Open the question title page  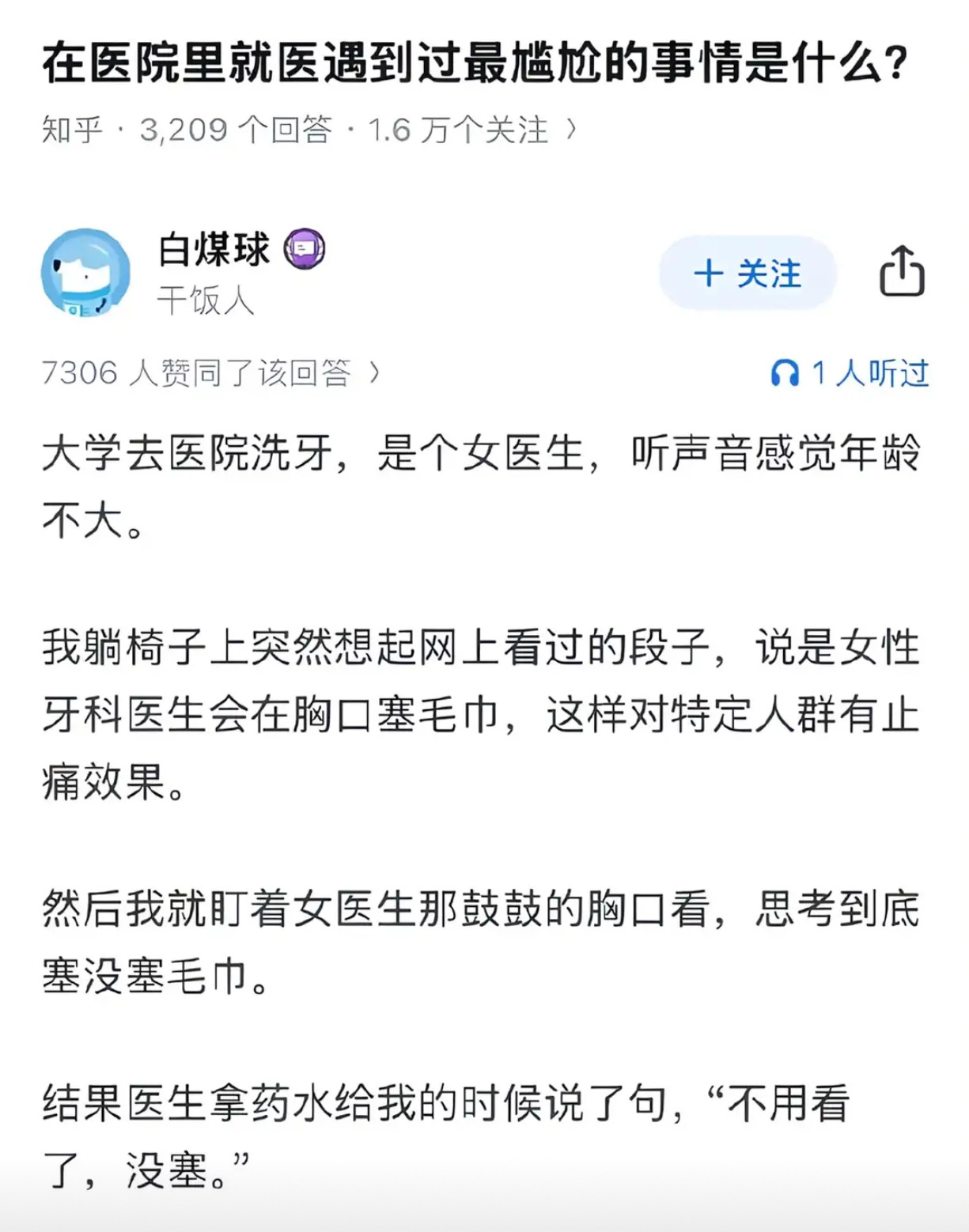pos(475,64)
